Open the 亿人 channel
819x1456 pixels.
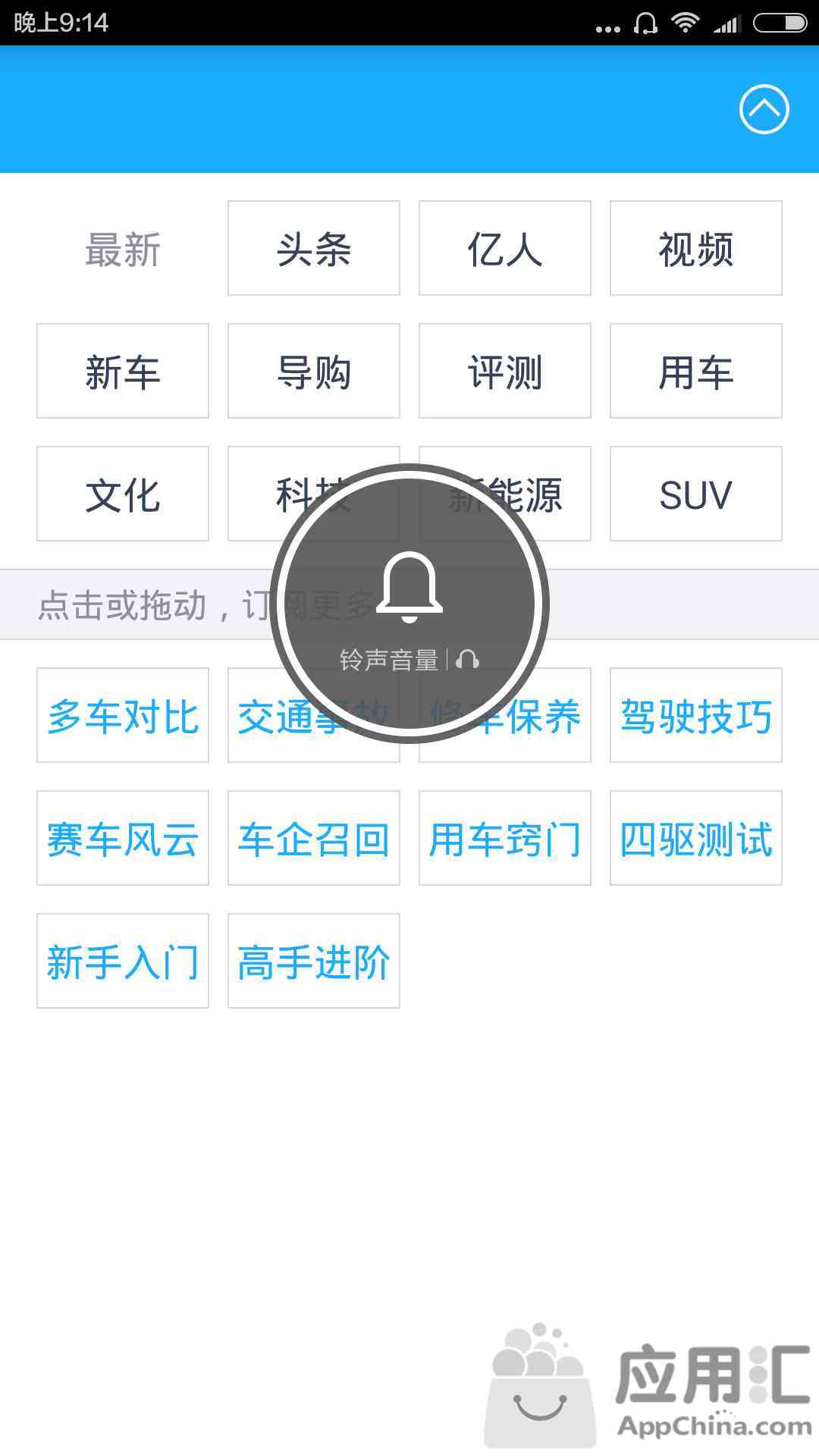[505, 248]
